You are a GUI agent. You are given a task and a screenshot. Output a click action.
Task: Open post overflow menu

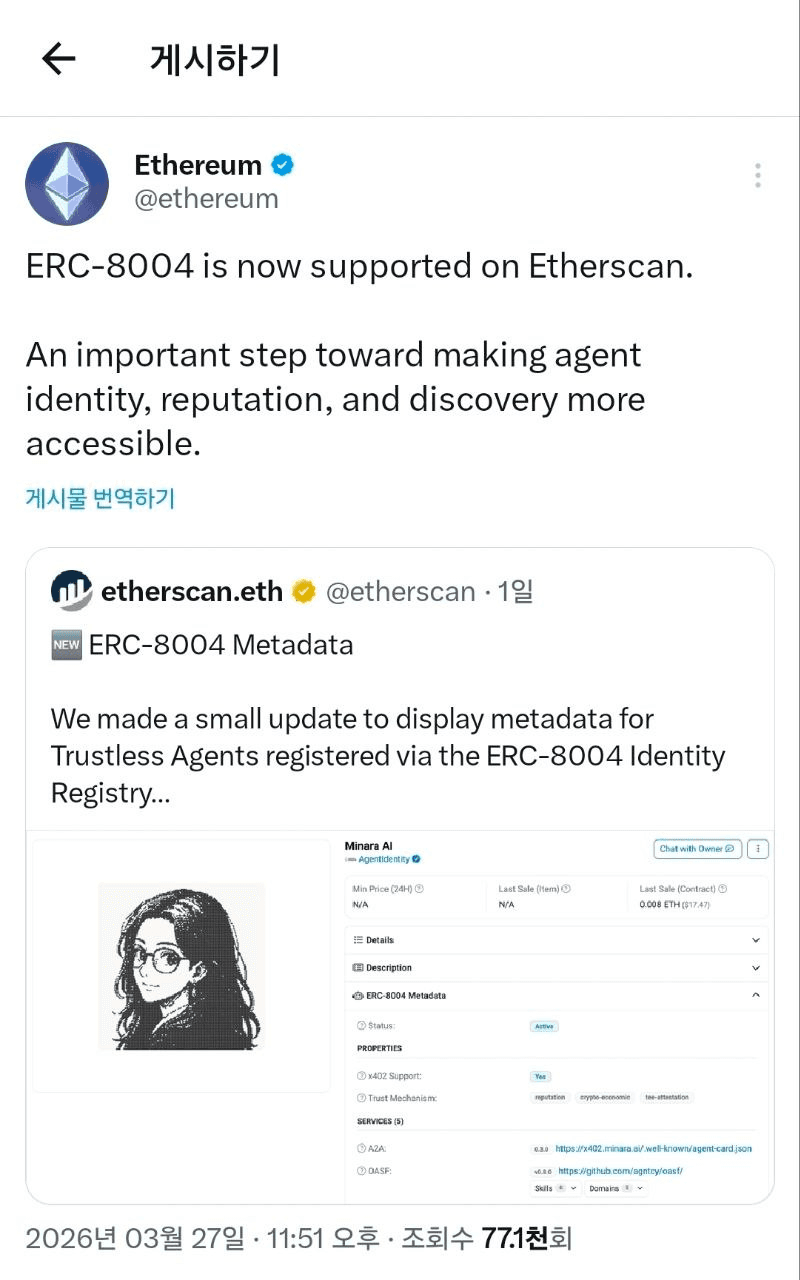(x=758, y=176)
